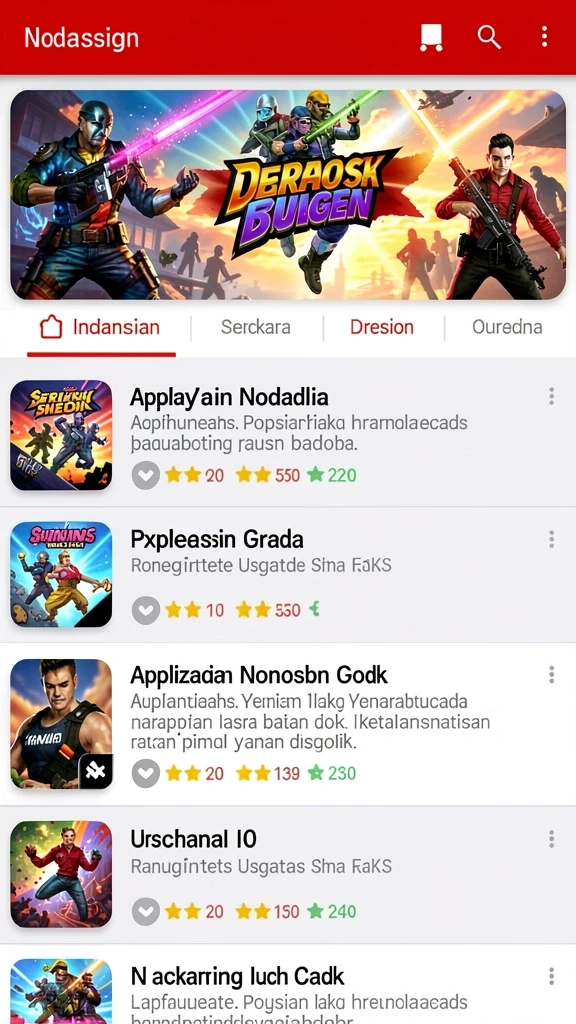The height and width of the screenshot is (1024, 576).
Task: Tap the heart badge under Pxpleassin Grada
Action: pyautogui.click(x=146, y=611)
